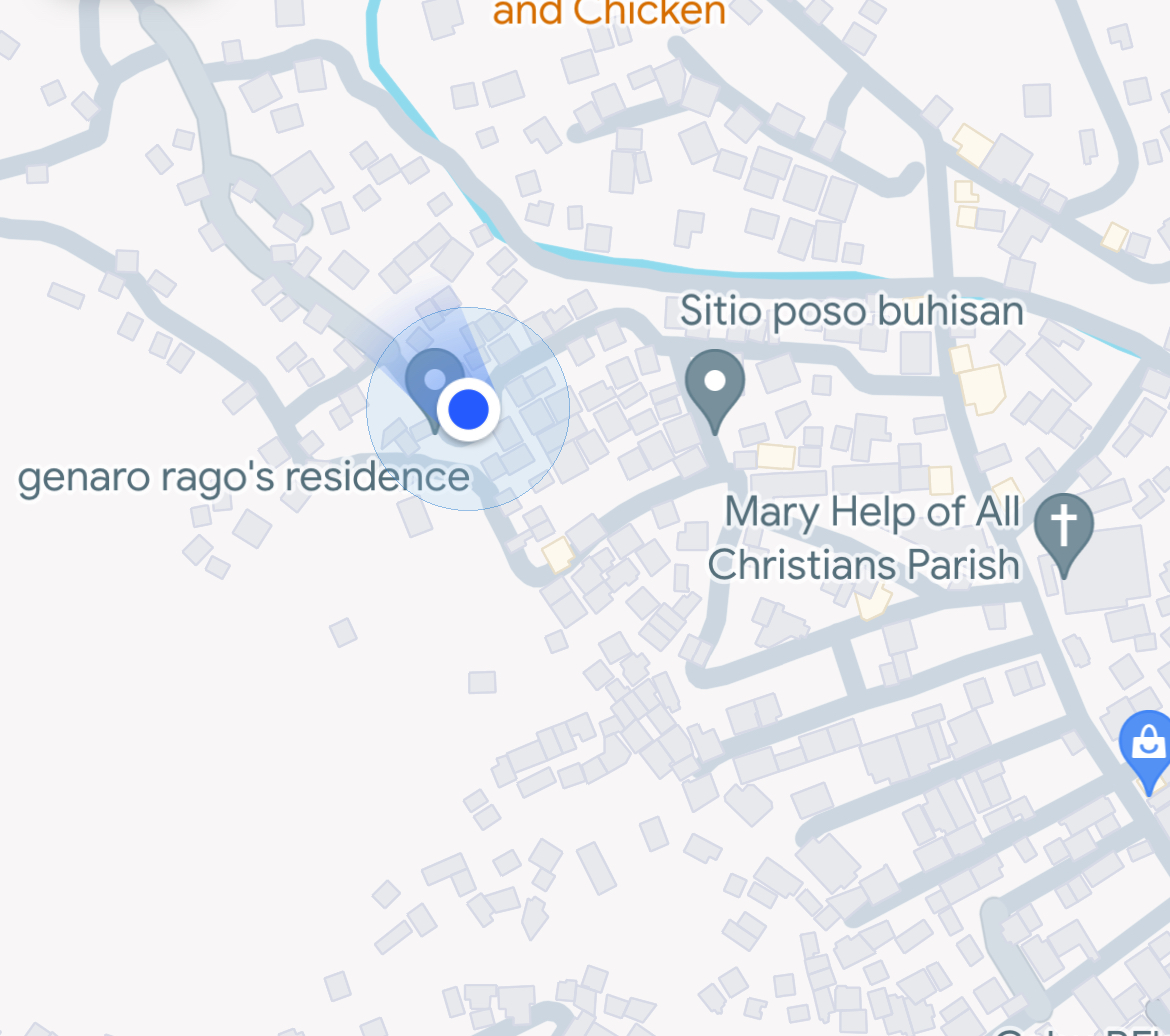The width and height of the screenshot is (1170, 1036).
Task: Open the blue shopping bag marker
Action: coord(1149,745)
